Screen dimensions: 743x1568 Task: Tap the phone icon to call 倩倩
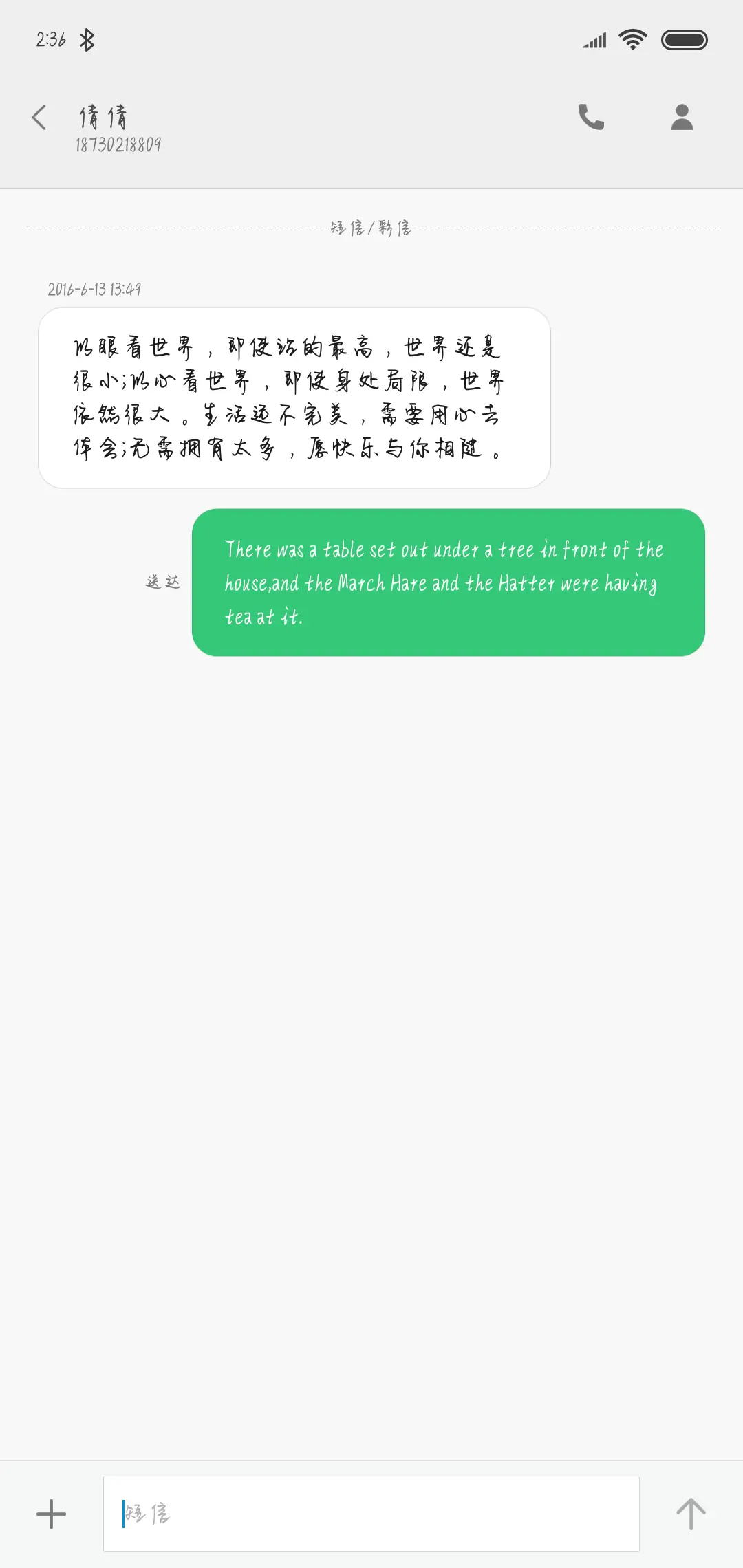pos(591,118)
